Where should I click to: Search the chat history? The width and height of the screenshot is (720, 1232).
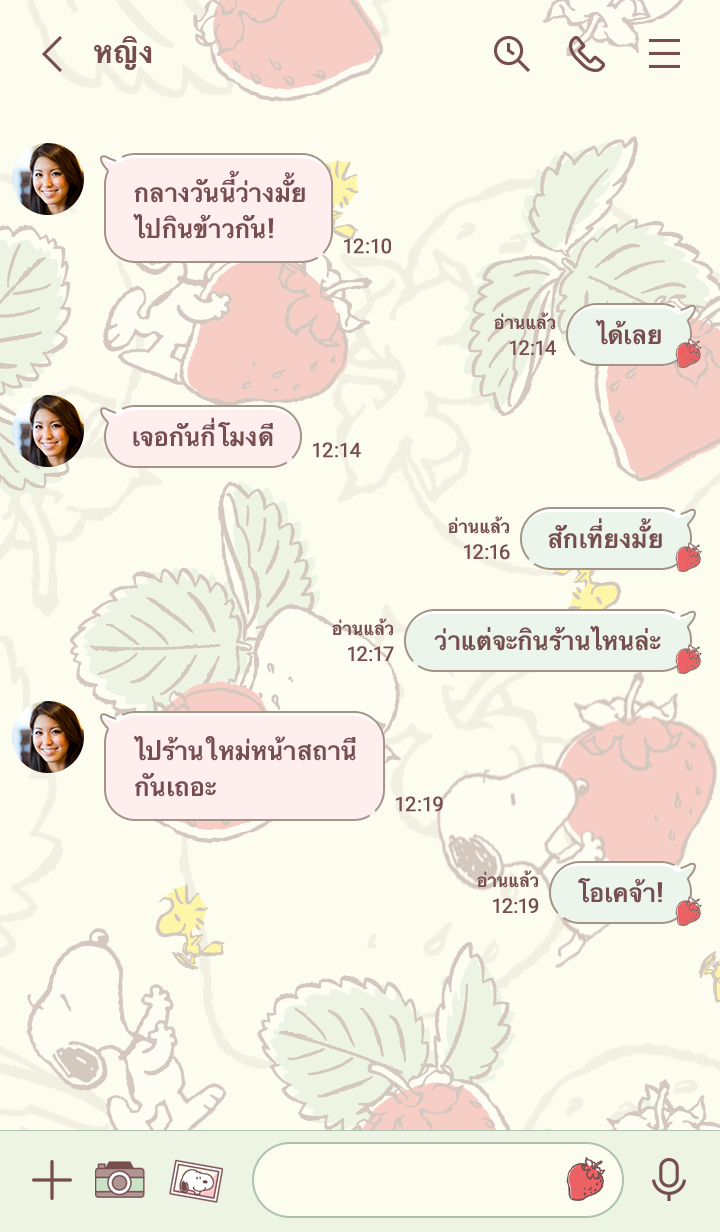pos(511,54)
